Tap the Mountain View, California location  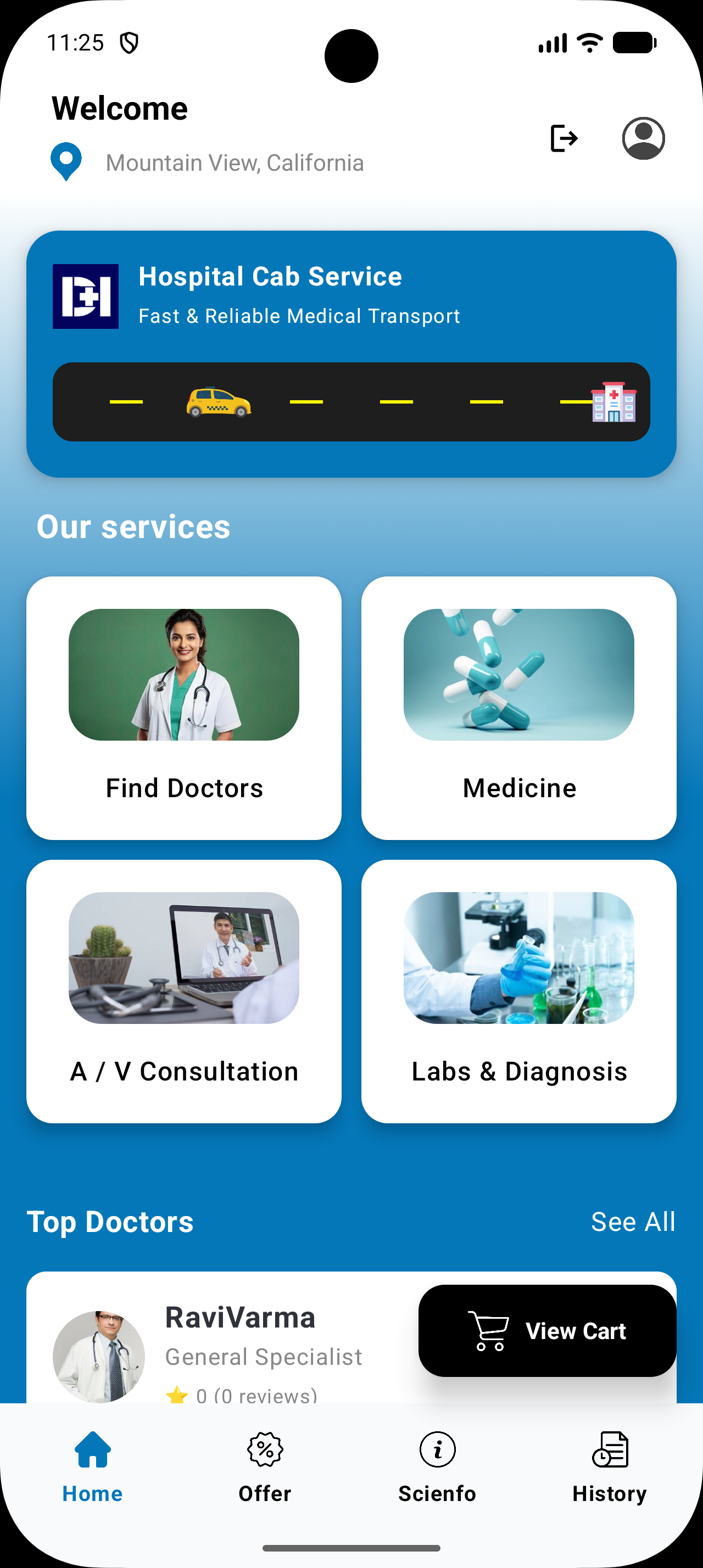[235, 163]
